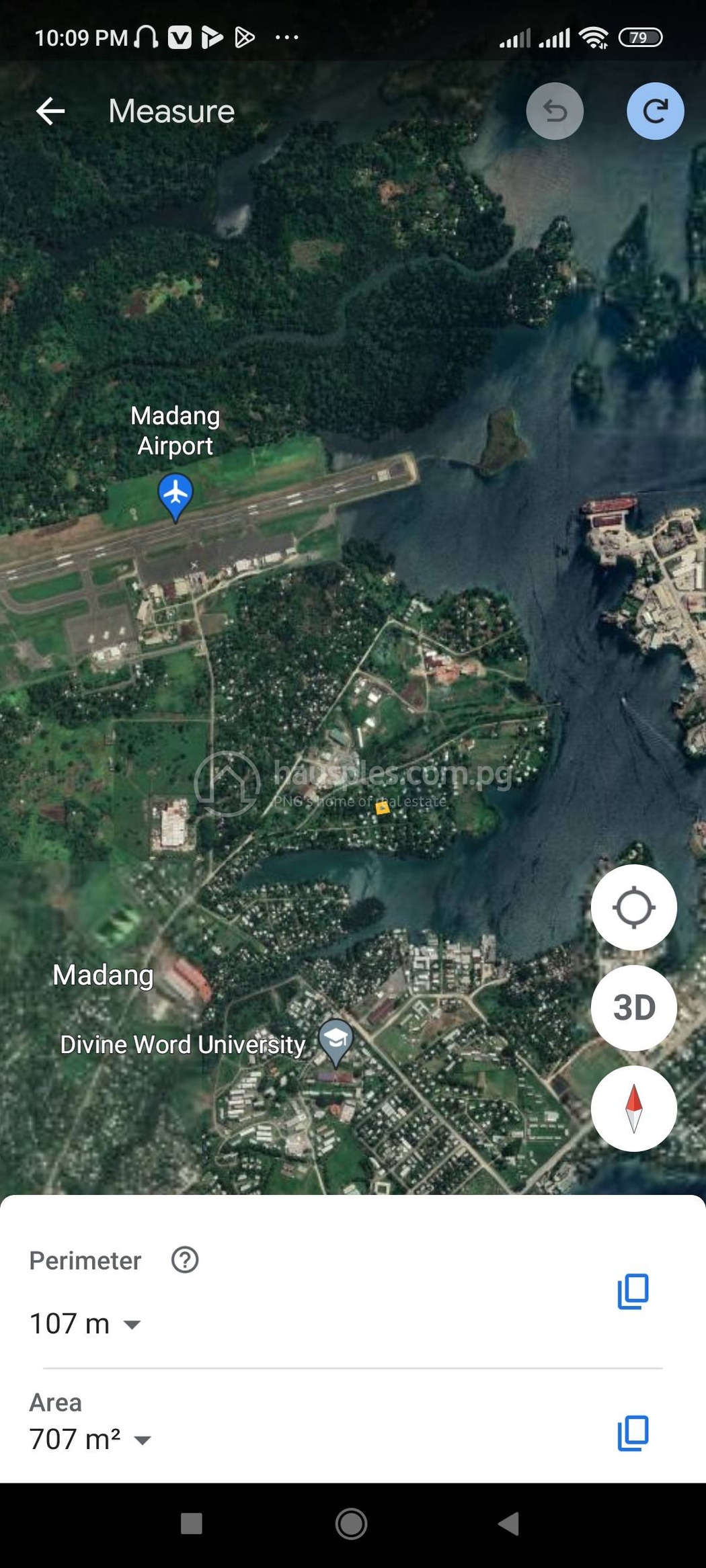The height and width of the screenshot is (1568, 706).
Task: Select the Madang Airport plane marker
Action: click(x=175, y=495)
